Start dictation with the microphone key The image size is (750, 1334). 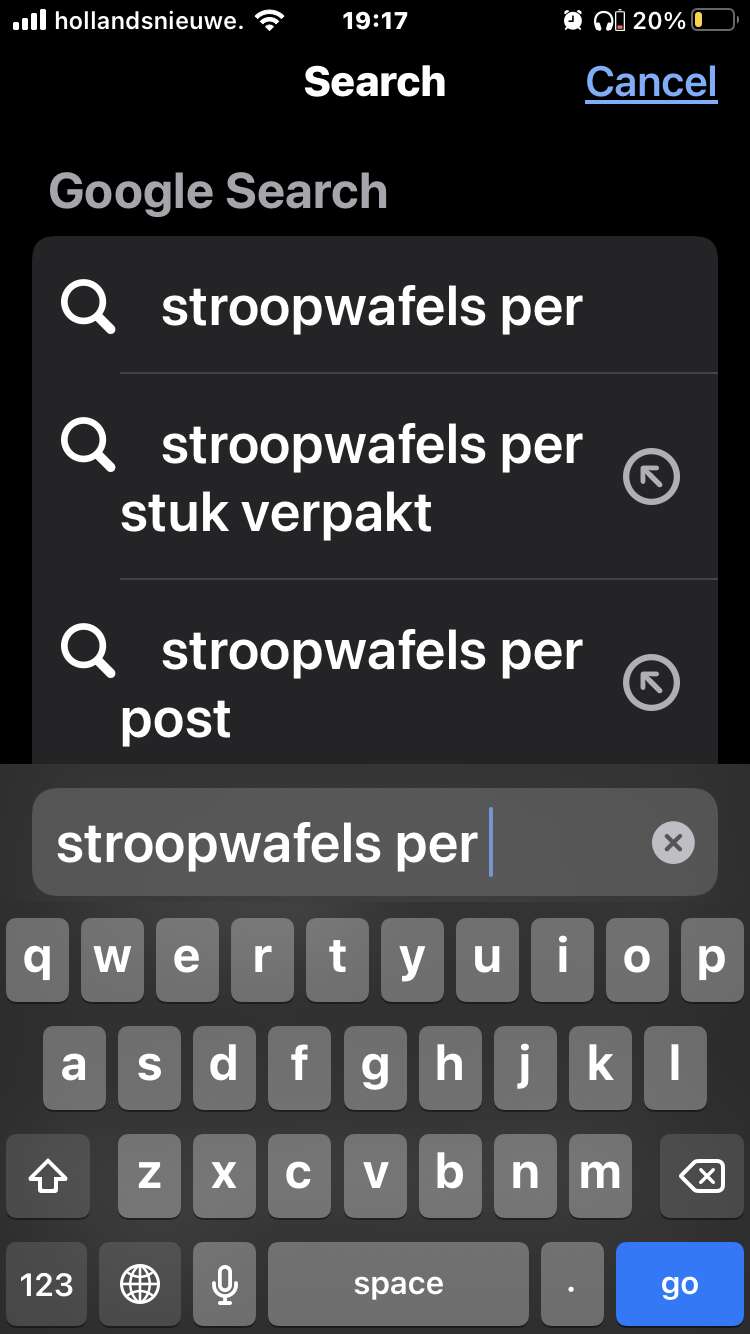point(225,1284)
